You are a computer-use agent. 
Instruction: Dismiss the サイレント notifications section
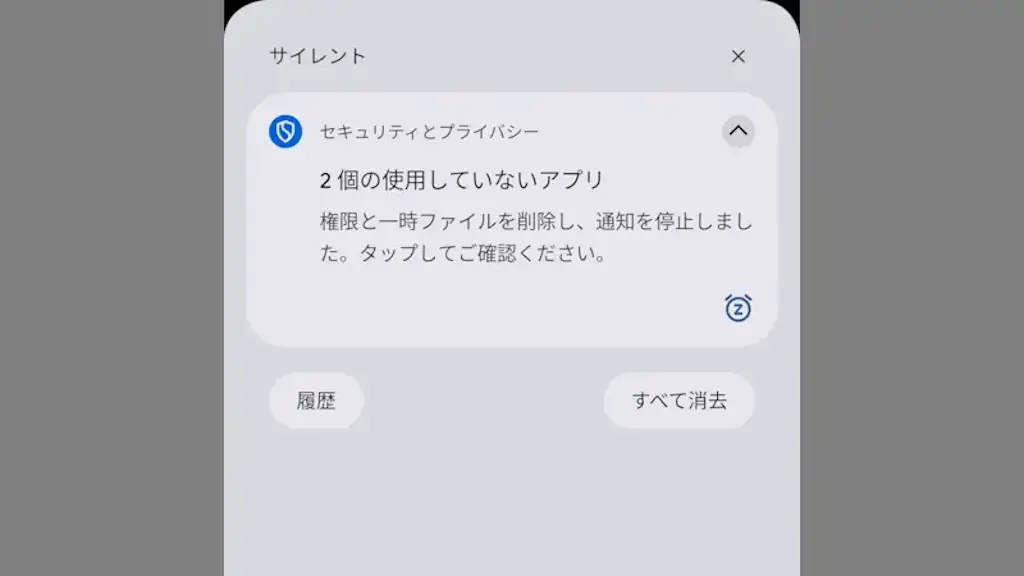pyautogui.click(x=738, y=56)
